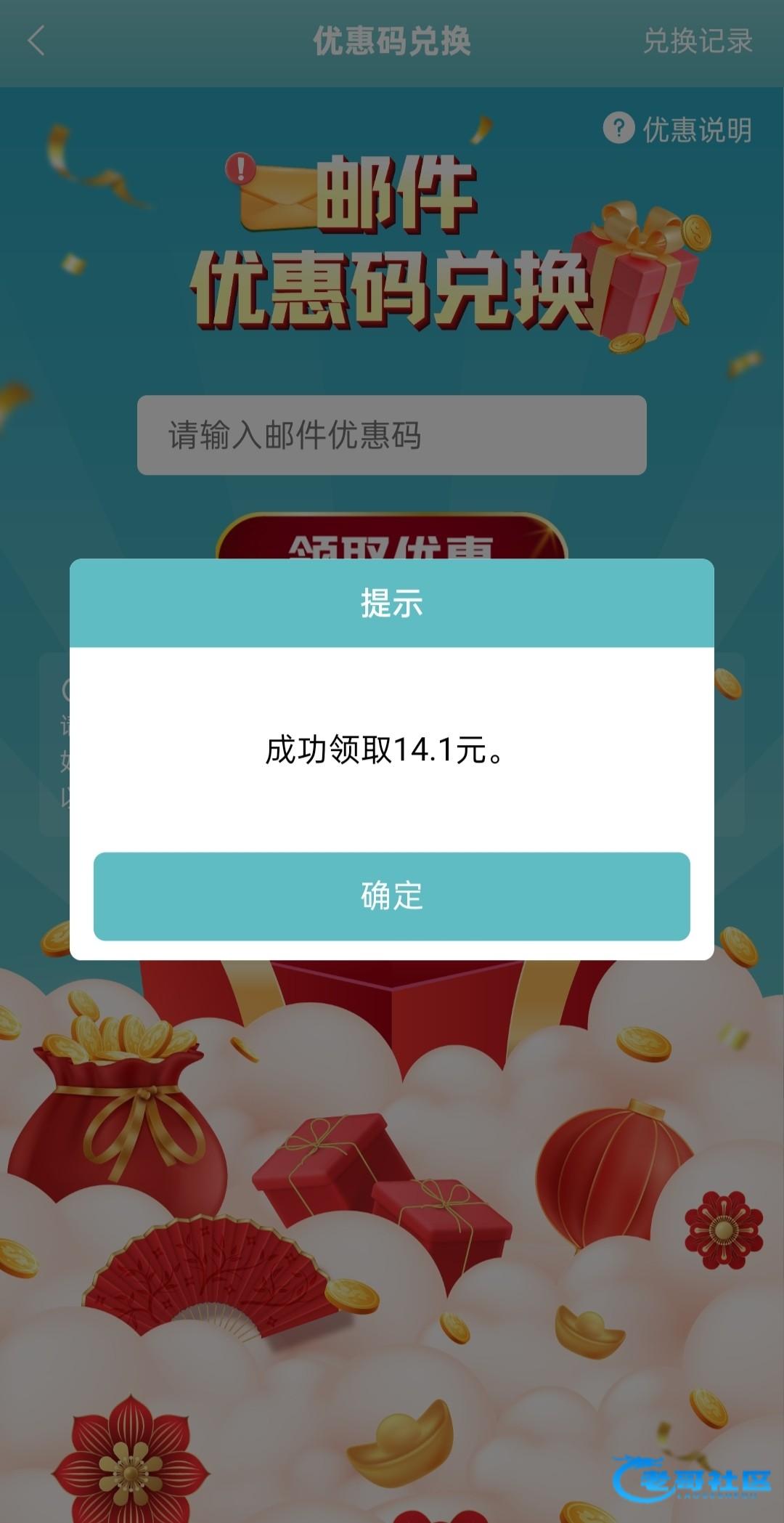Tap the 领取优惠 button

(391, 539)
